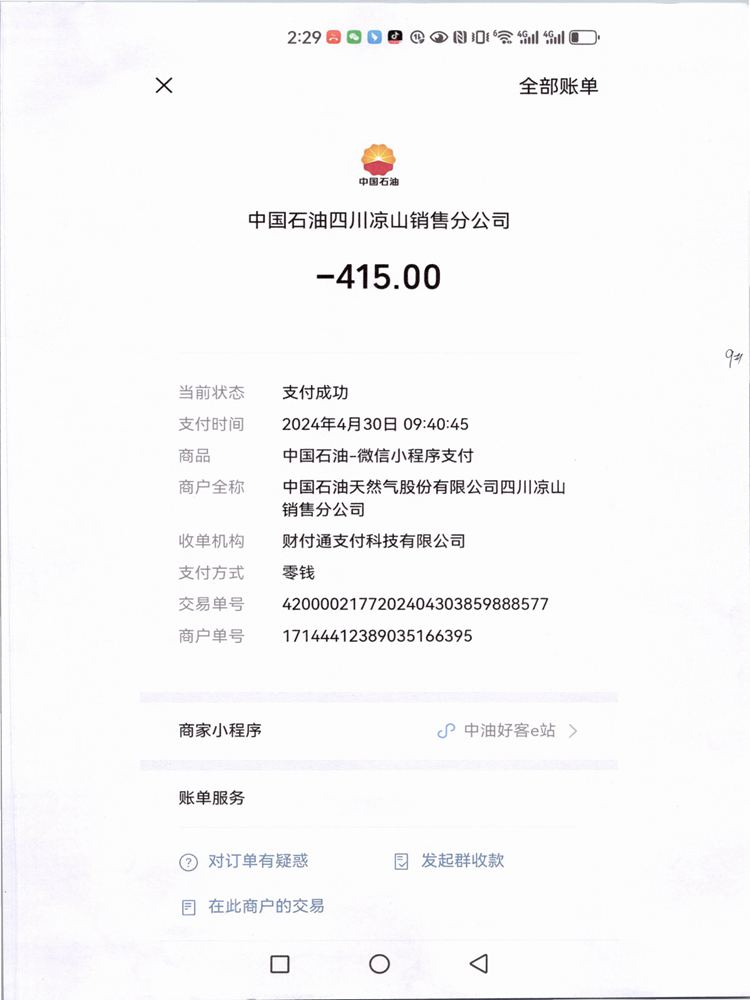Go to the system home screen
The height and width of the screenshot is (1000, 750).
(379, 964)
